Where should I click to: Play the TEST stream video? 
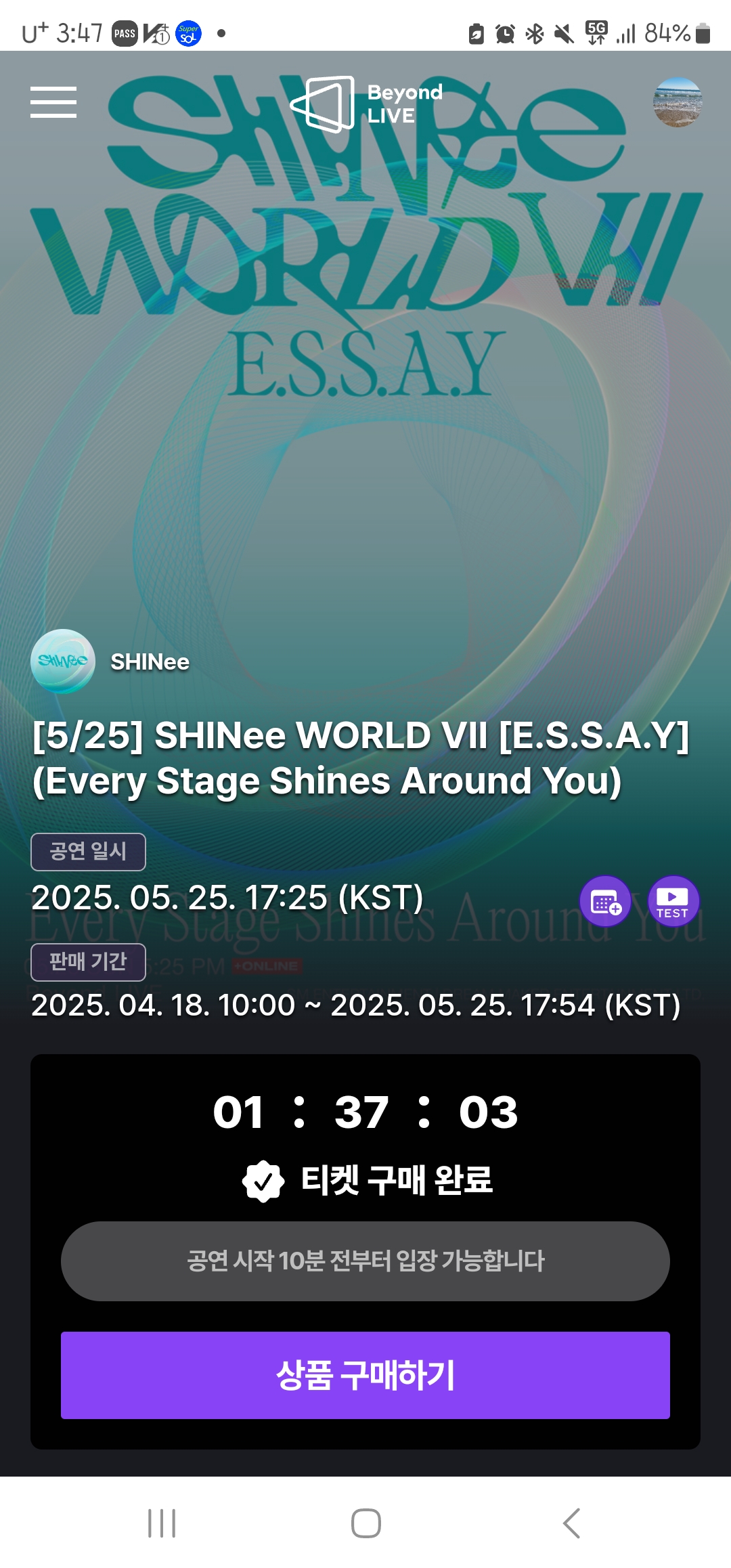point(673,901)
